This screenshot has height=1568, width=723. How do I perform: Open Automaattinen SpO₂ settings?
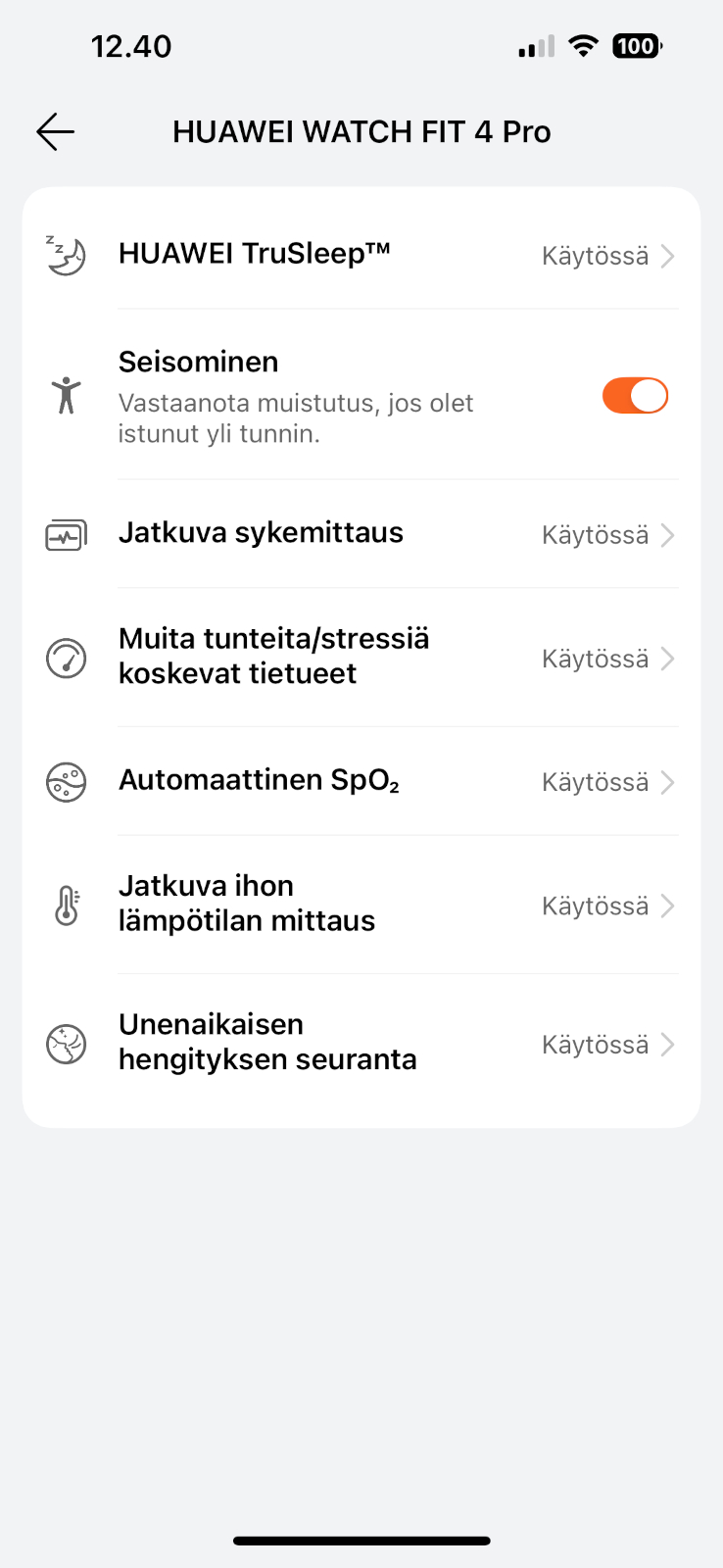(x=361, y=781)
